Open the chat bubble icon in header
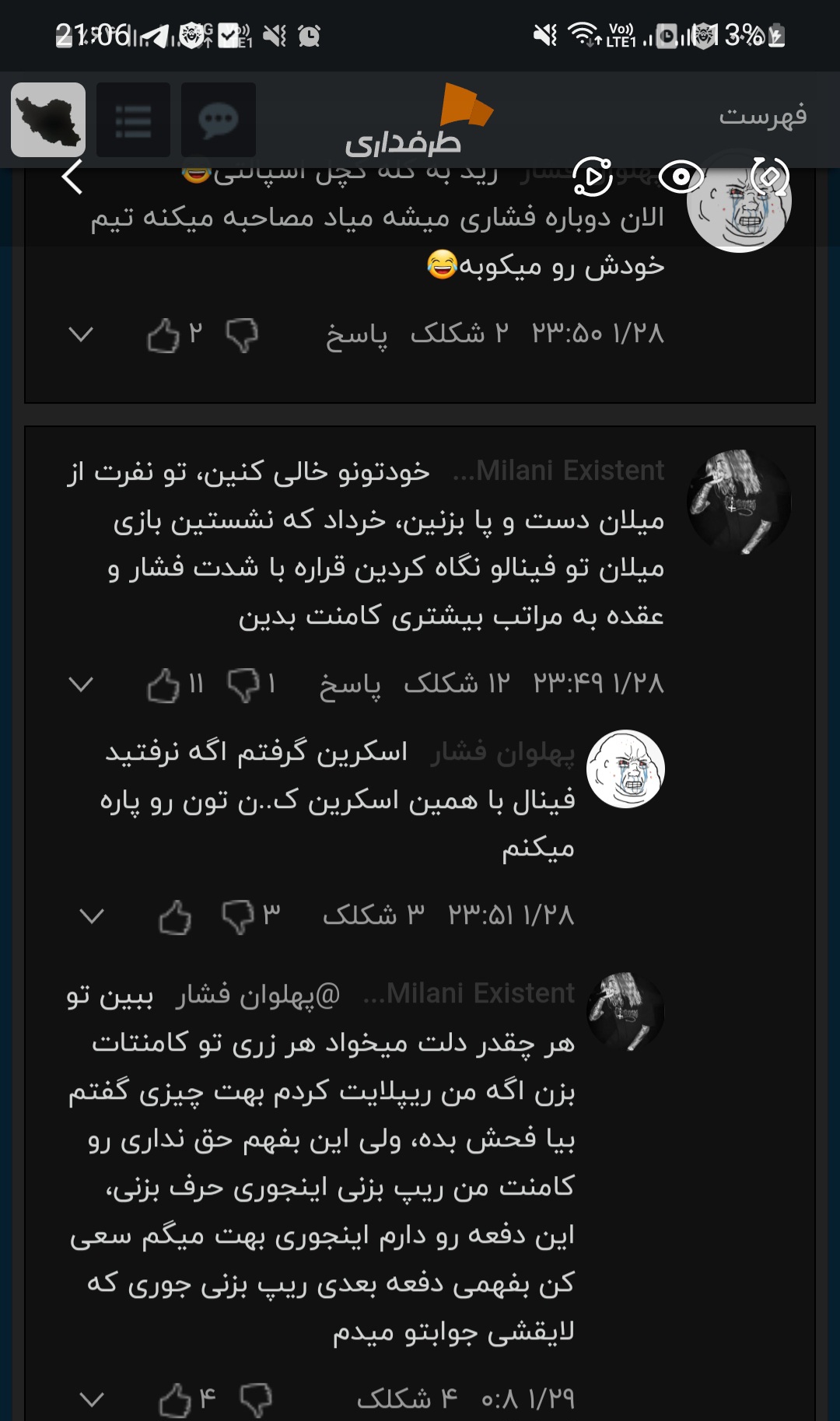The width and height of the screenshot is (840, 1421). pyautogui.click(x=218, y=120)
